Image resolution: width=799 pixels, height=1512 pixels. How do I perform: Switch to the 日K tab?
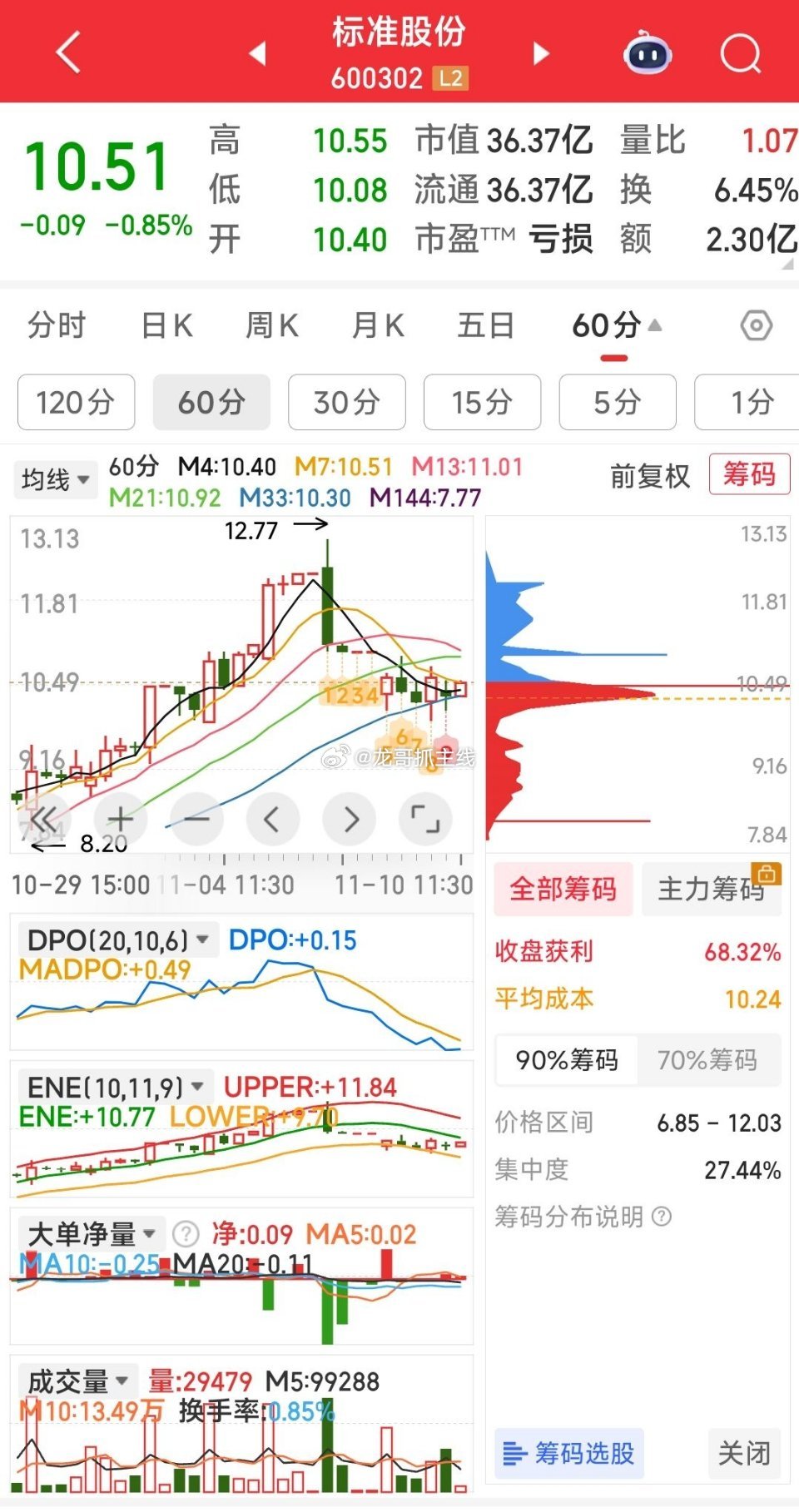pyautogui.click(x=166, y=326)
